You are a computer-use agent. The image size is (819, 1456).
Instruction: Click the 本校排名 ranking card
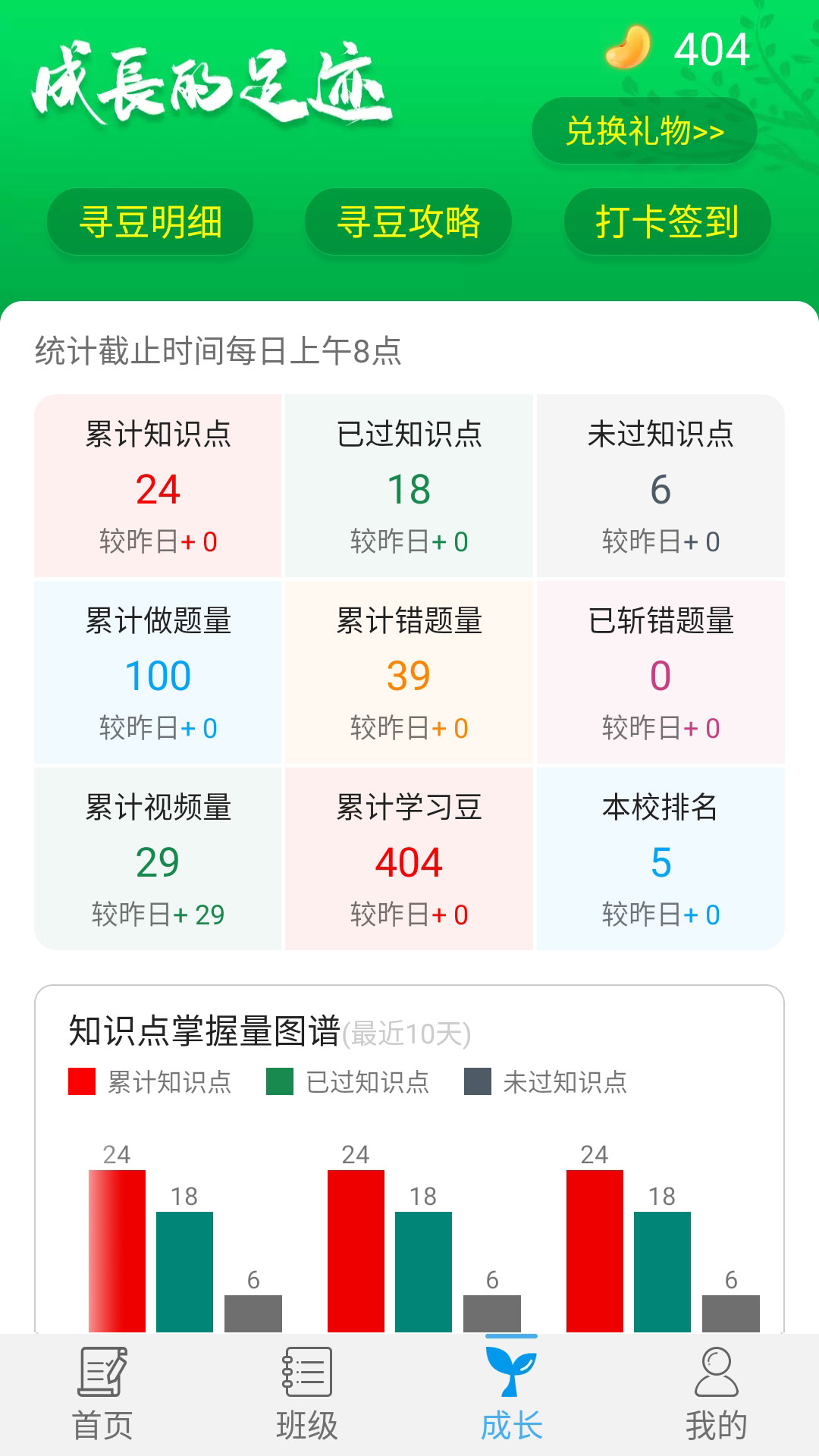coord(661,860)
